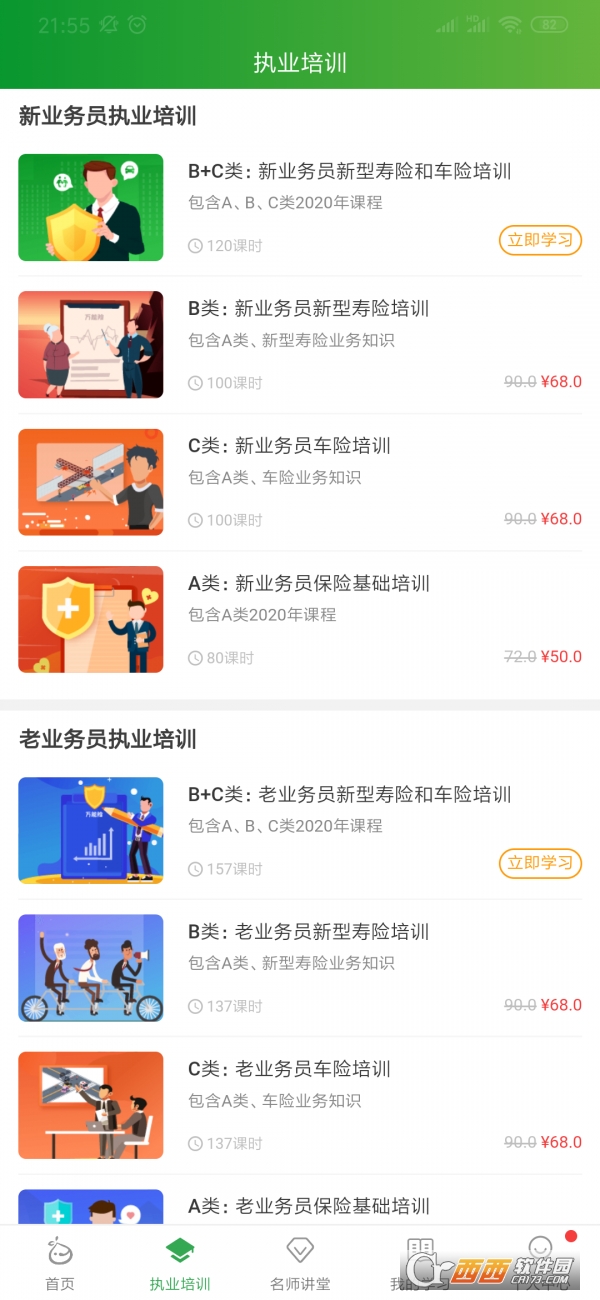Open B类 新业务员新型寿险培训 course
Image resolution: width=600 pixels, height=1300 pixels.
pos(310,309)
